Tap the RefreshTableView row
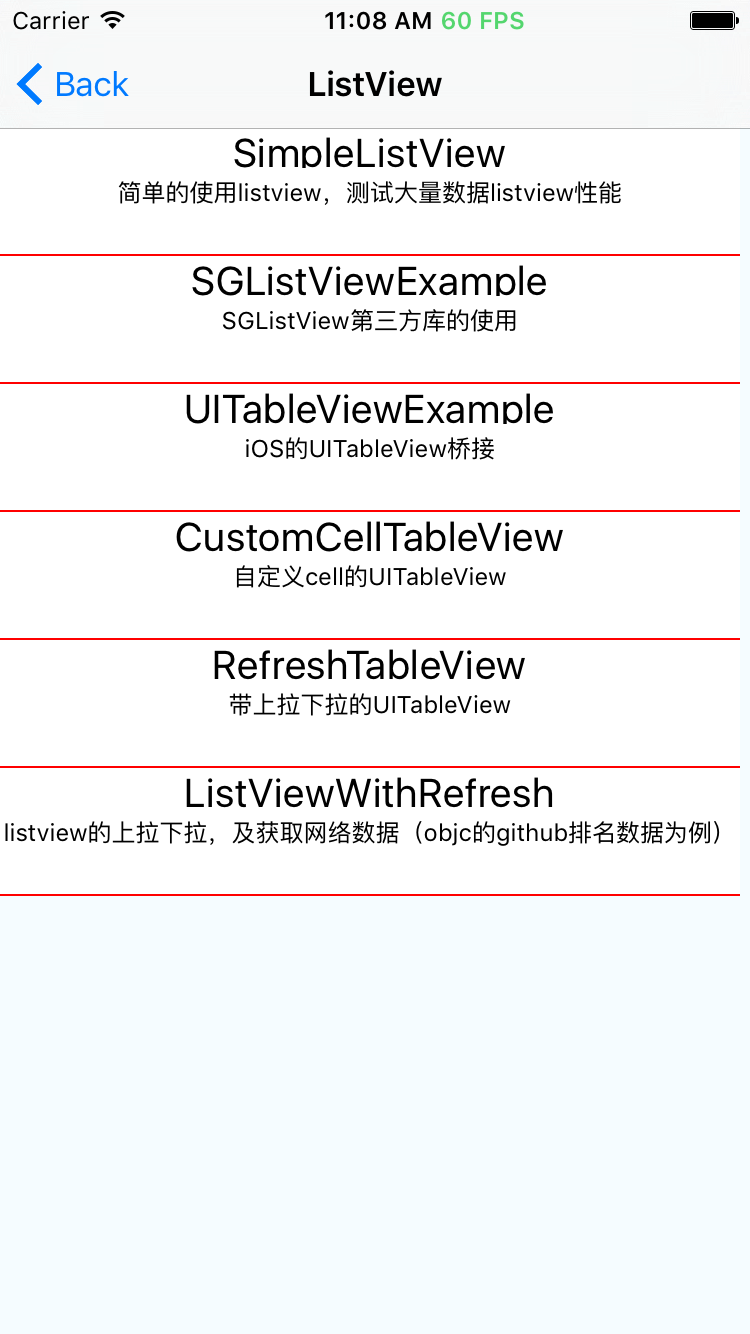The width and height of the screenshot is (750, 1334). (x=370, y=704)
